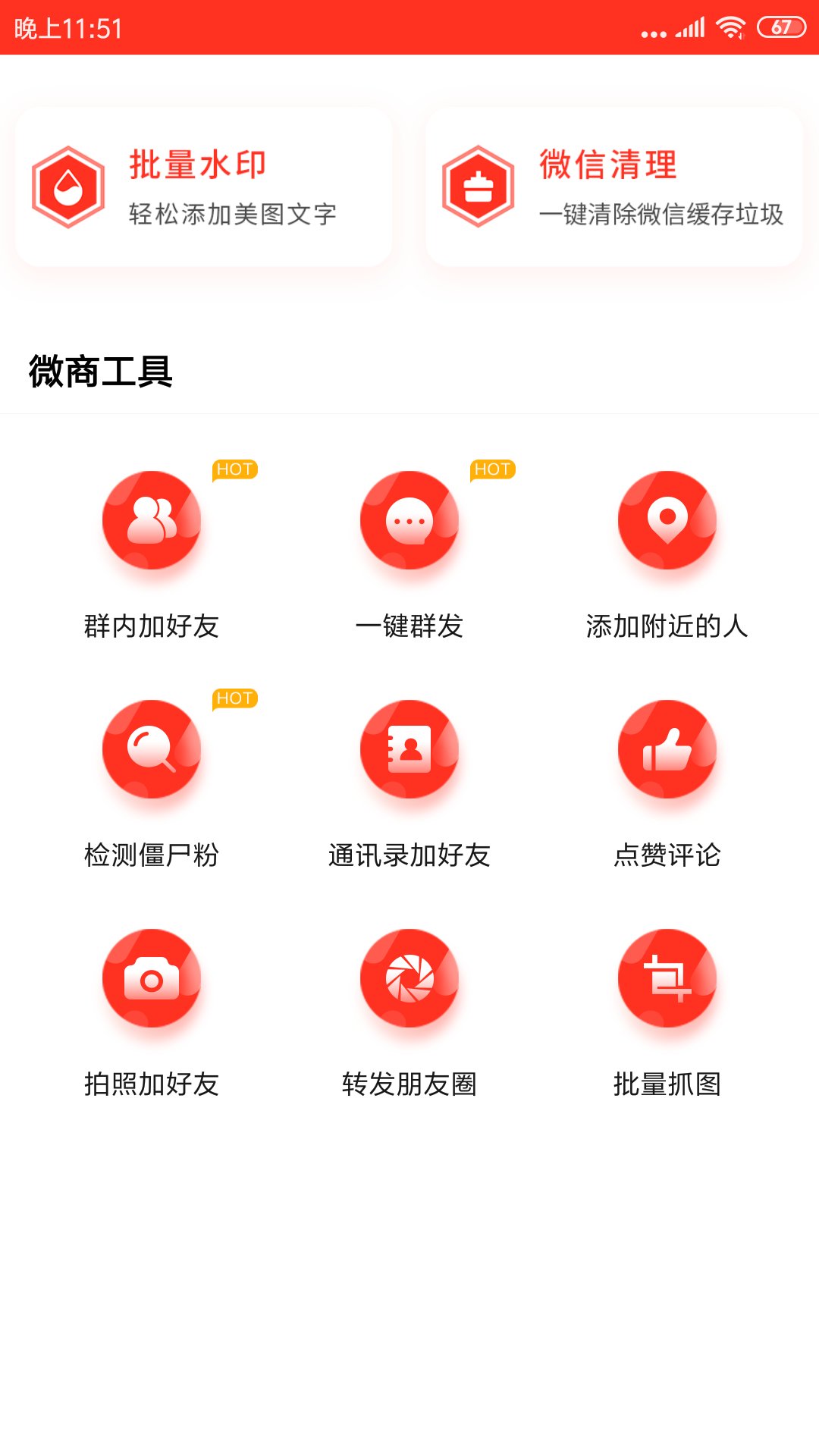Open the 微信清理 cleanup card
The height and width of the screenshot is (1456, 819).
(x=614, y=187)
